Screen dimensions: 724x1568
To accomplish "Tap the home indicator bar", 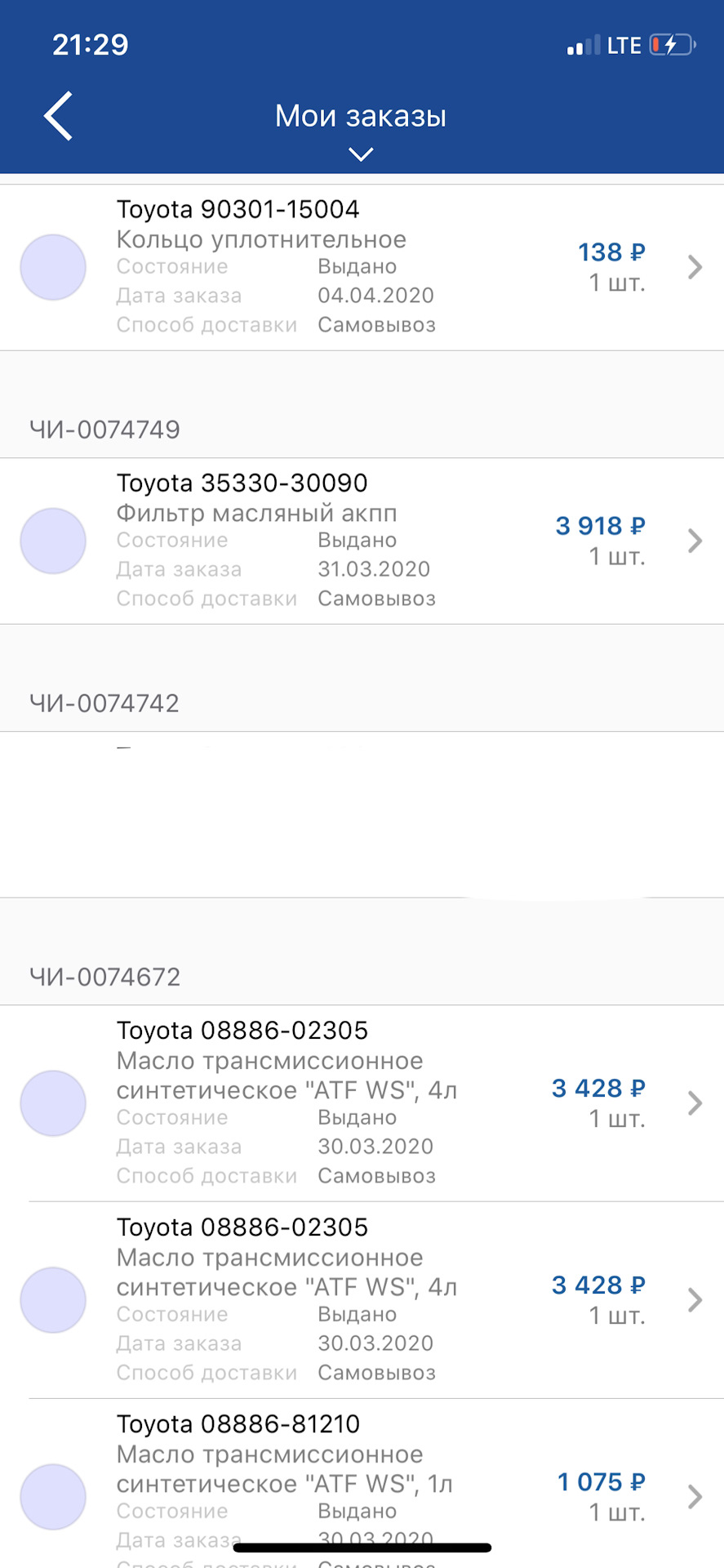I will [x=362, y=1543].
